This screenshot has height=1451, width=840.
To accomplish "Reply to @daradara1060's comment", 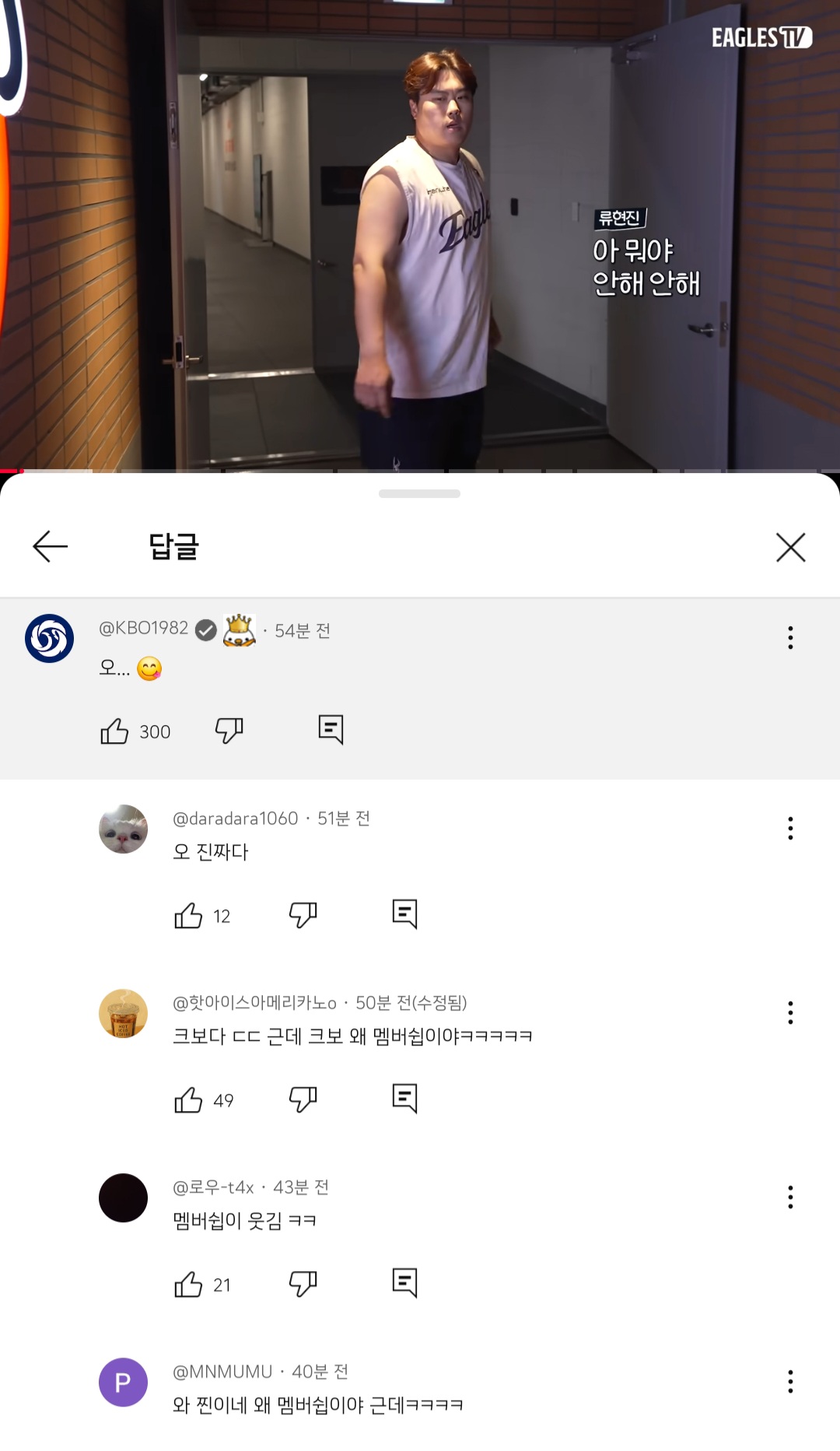I will [404, 914].
